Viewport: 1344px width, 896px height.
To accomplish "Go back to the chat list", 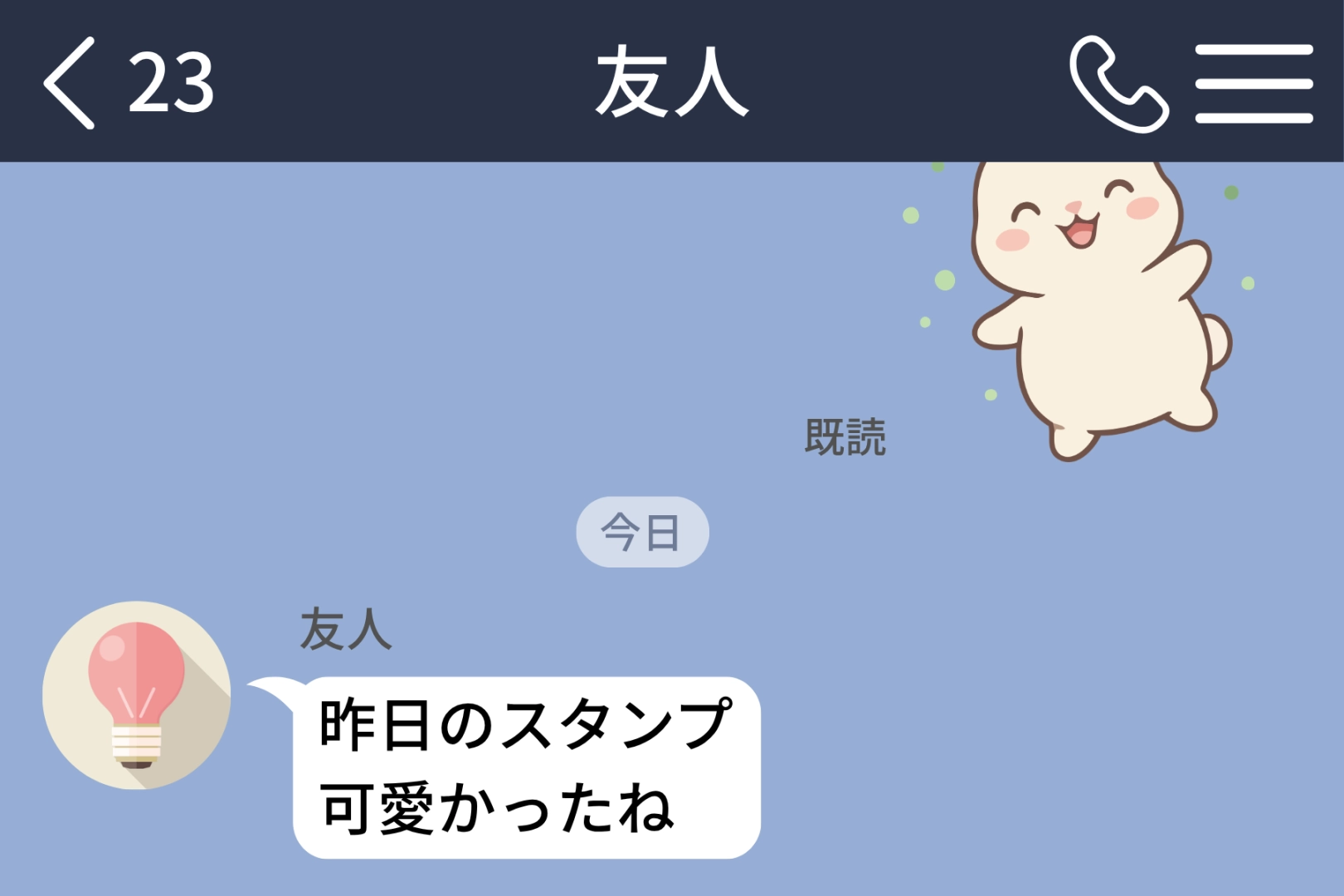I will (71, 83).
